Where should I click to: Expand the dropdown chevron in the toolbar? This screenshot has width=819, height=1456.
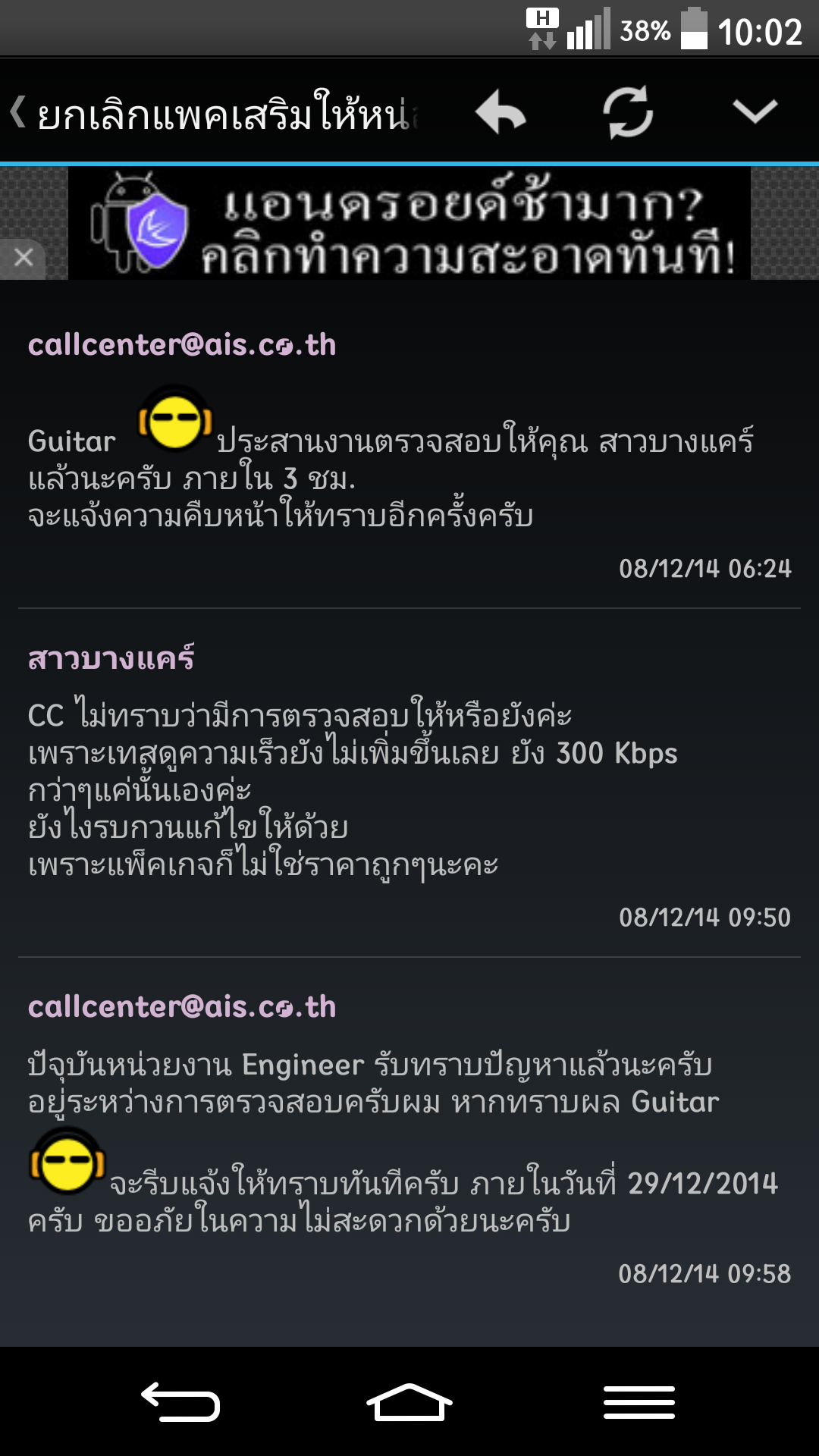pyautogui.click(x=755, y=111)
